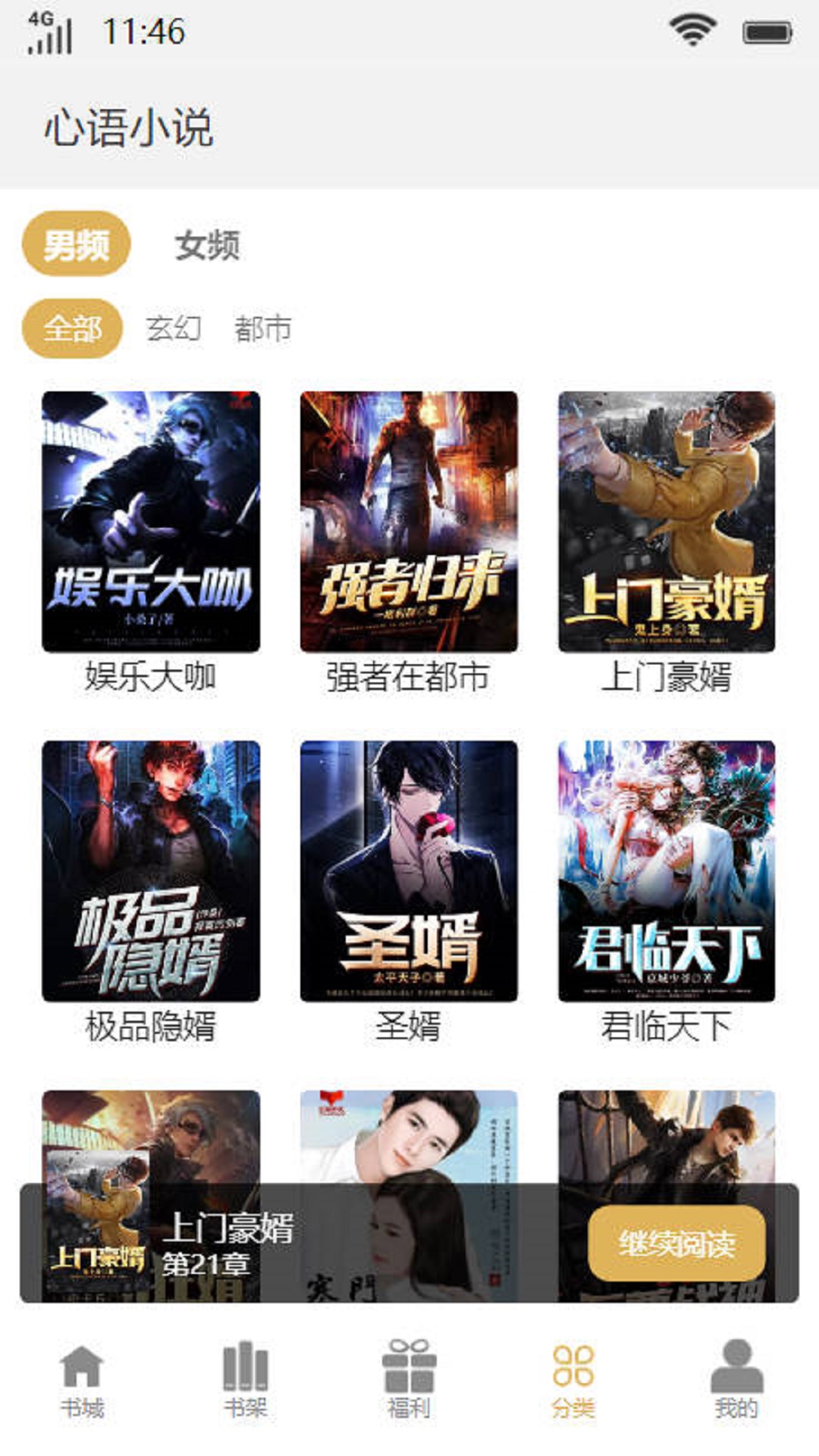Enable the 玄幻 genre filter
Viewport: 819px width, 1456px height.
[x=176, y=329]
